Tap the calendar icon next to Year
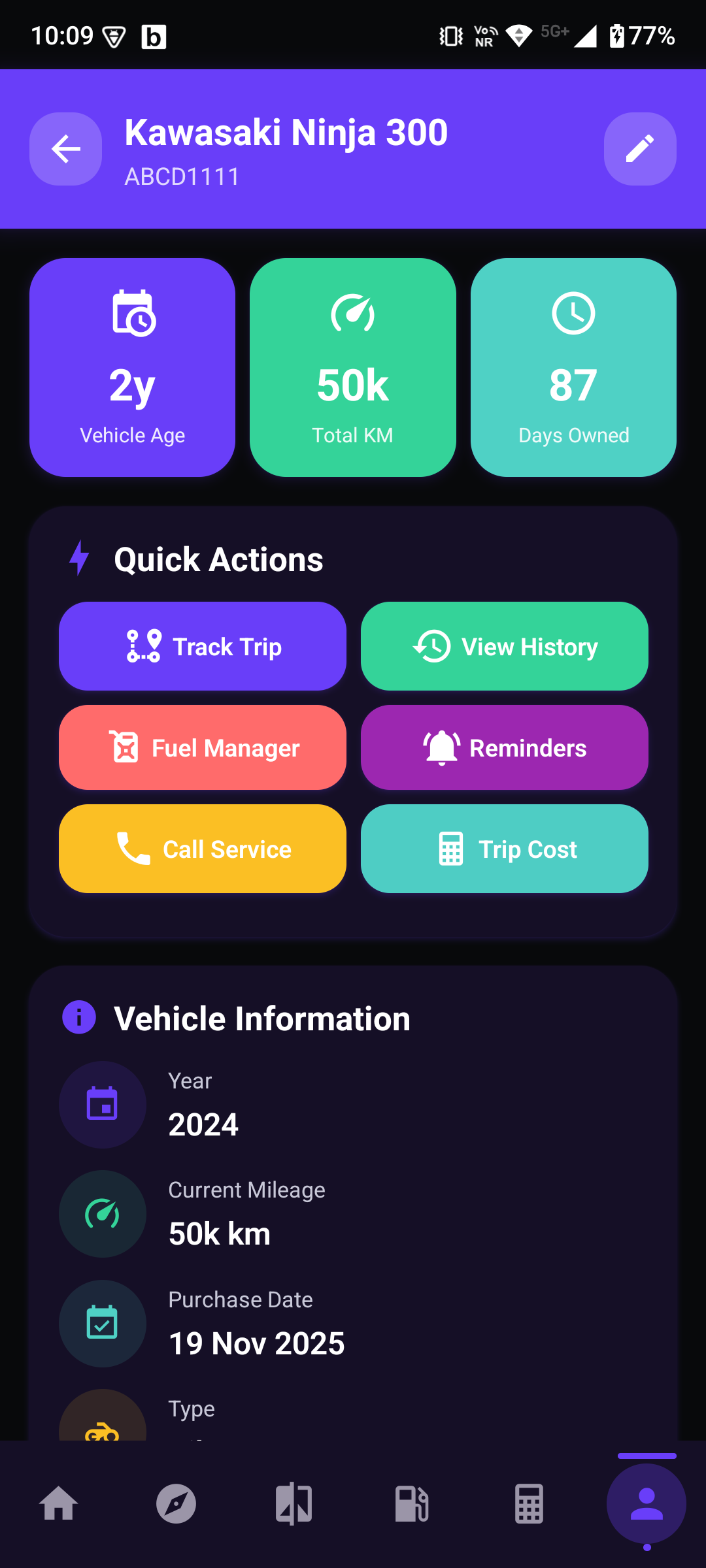The width and height of the screenshot is (706, 1568). [x=102, y=1104]
